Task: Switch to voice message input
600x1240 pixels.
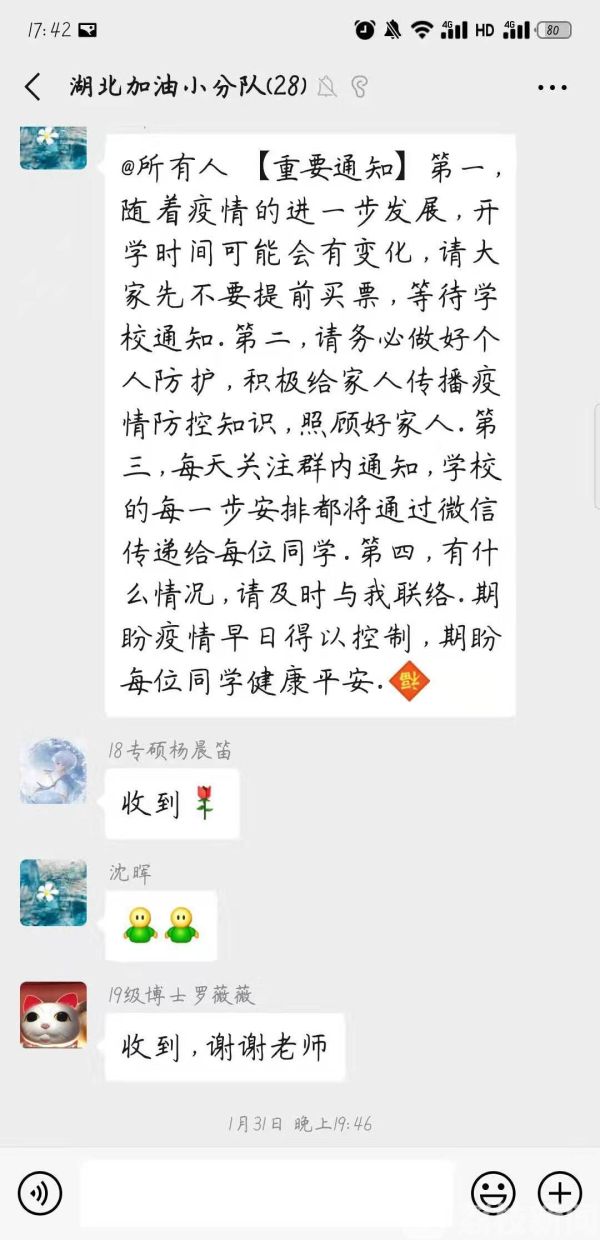Action: point(40,1192)
